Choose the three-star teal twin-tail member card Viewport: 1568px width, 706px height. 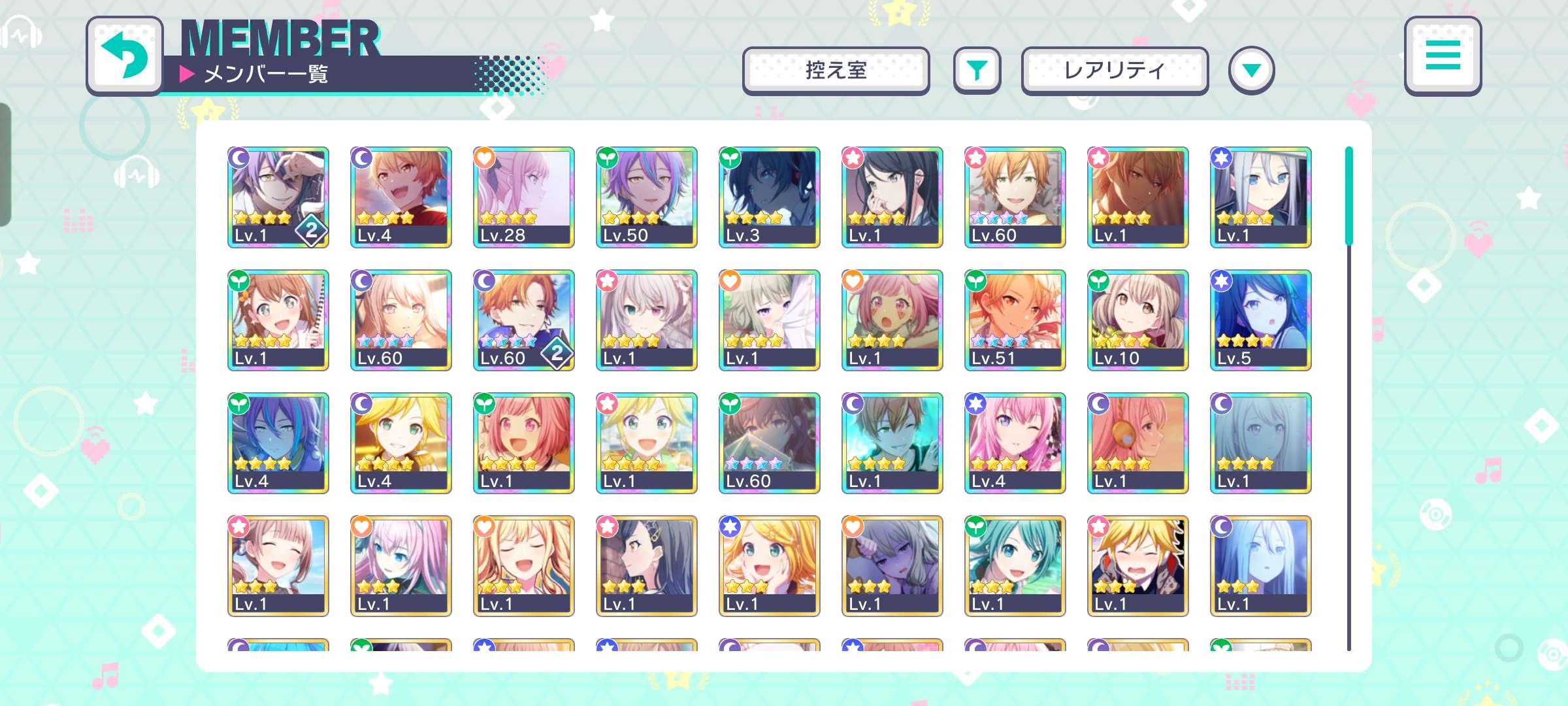(x=1015, y=565)
